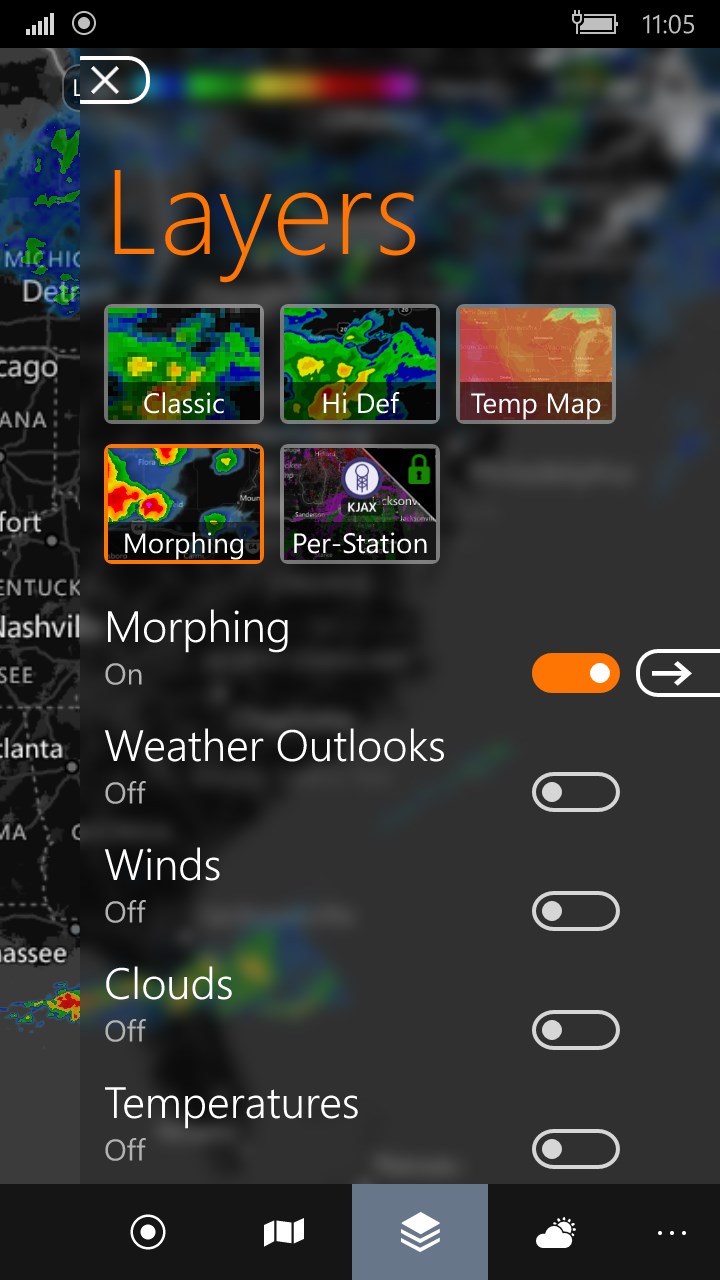Open the weather forecast icon
This screenshot has height=1280, width=720.
556,1233
